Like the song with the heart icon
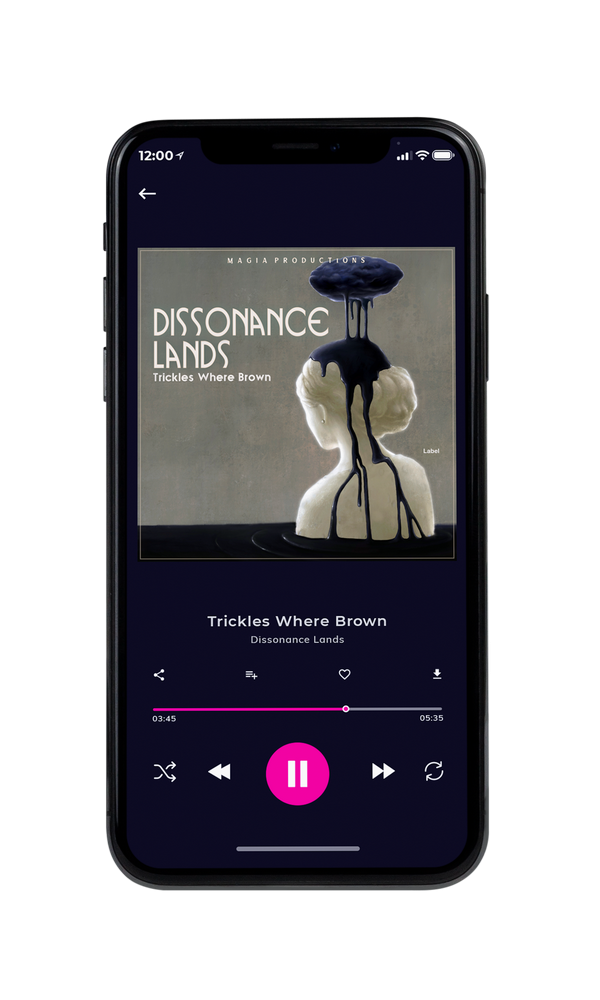 pos(344,674)
